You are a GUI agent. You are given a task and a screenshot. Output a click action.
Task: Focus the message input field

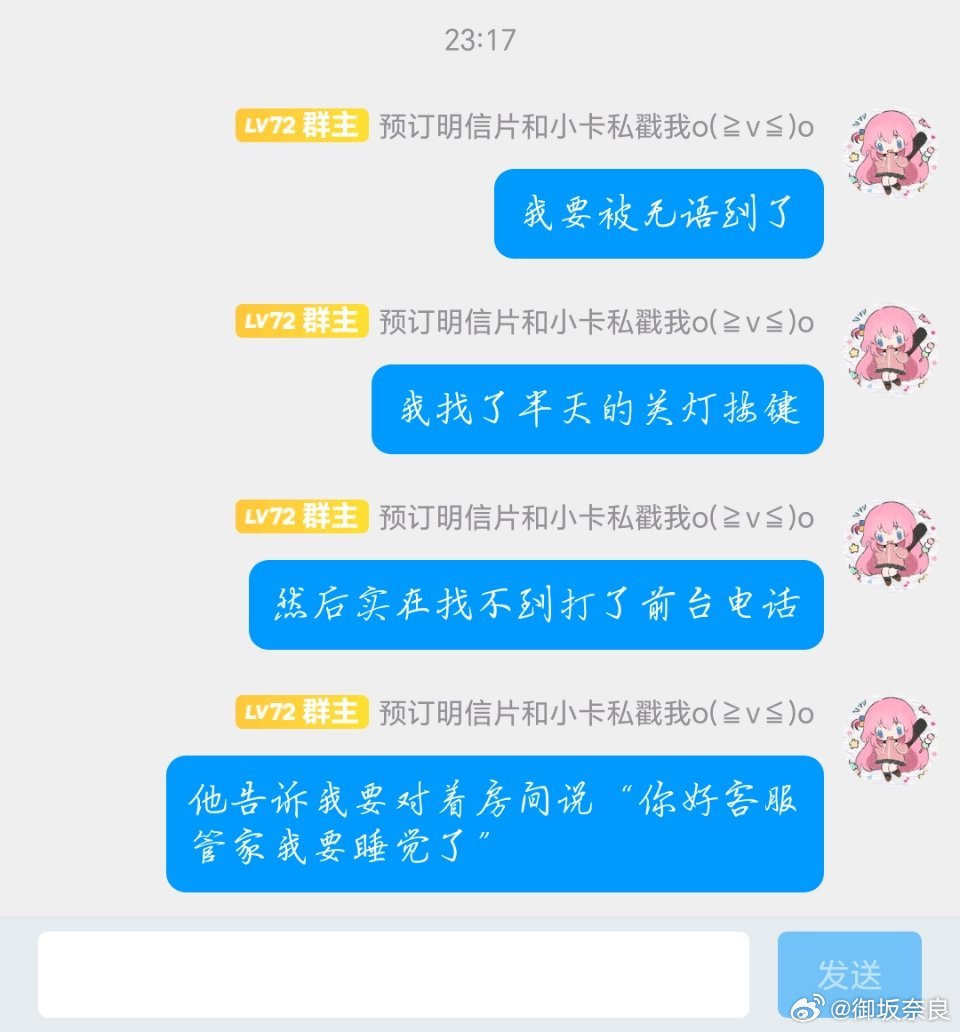[x=393, y=974]
